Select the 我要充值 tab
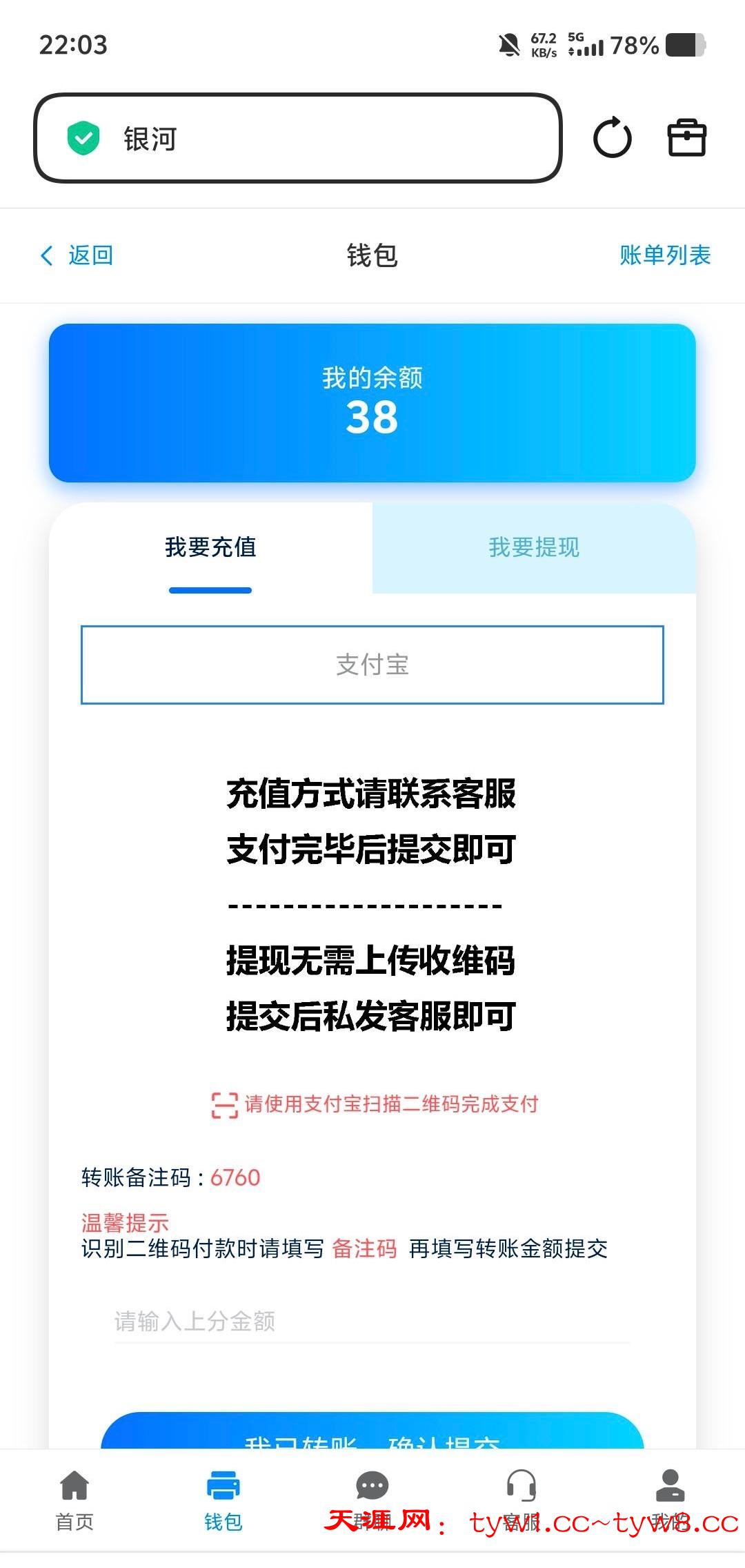 point(210,548)
